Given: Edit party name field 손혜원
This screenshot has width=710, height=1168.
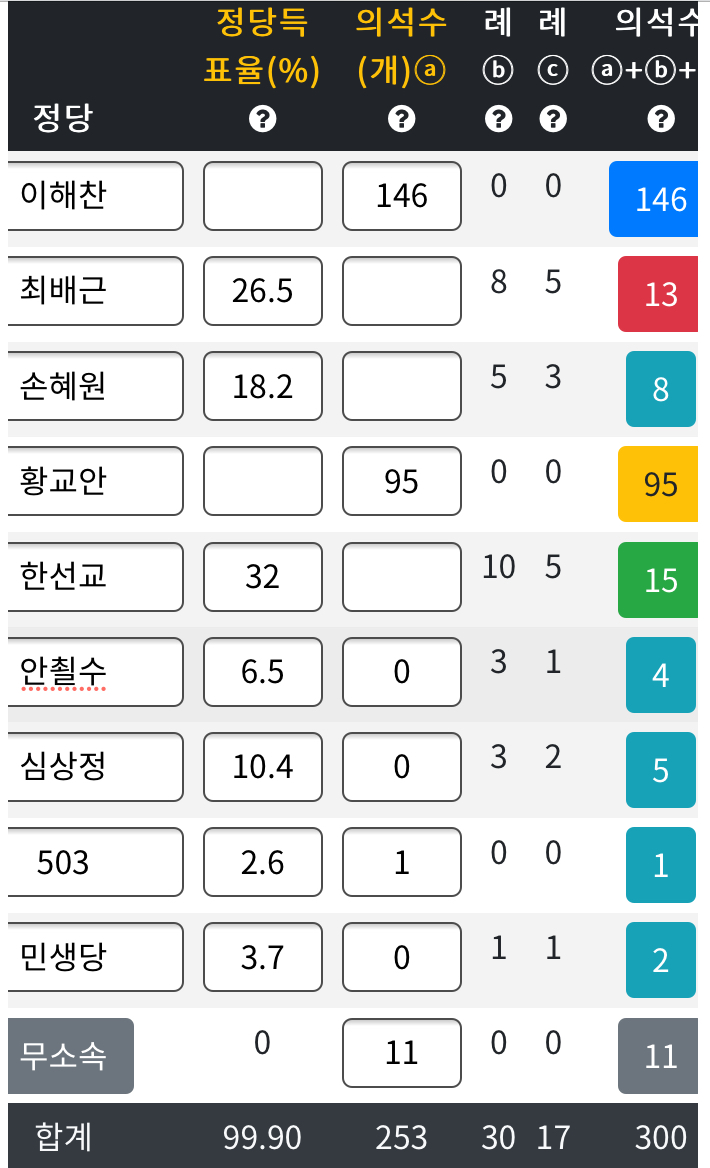Looking at the screenshot, I should (x=95, y=386).
